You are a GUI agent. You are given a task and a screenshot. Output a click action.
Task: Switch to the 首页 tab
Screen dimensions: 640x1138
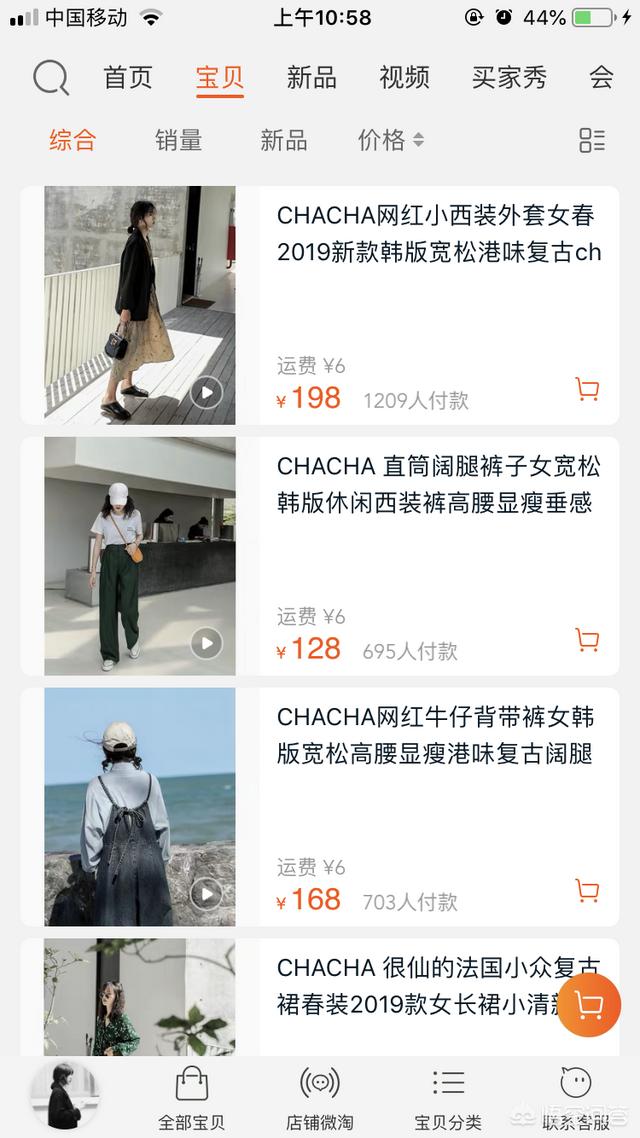128,78
